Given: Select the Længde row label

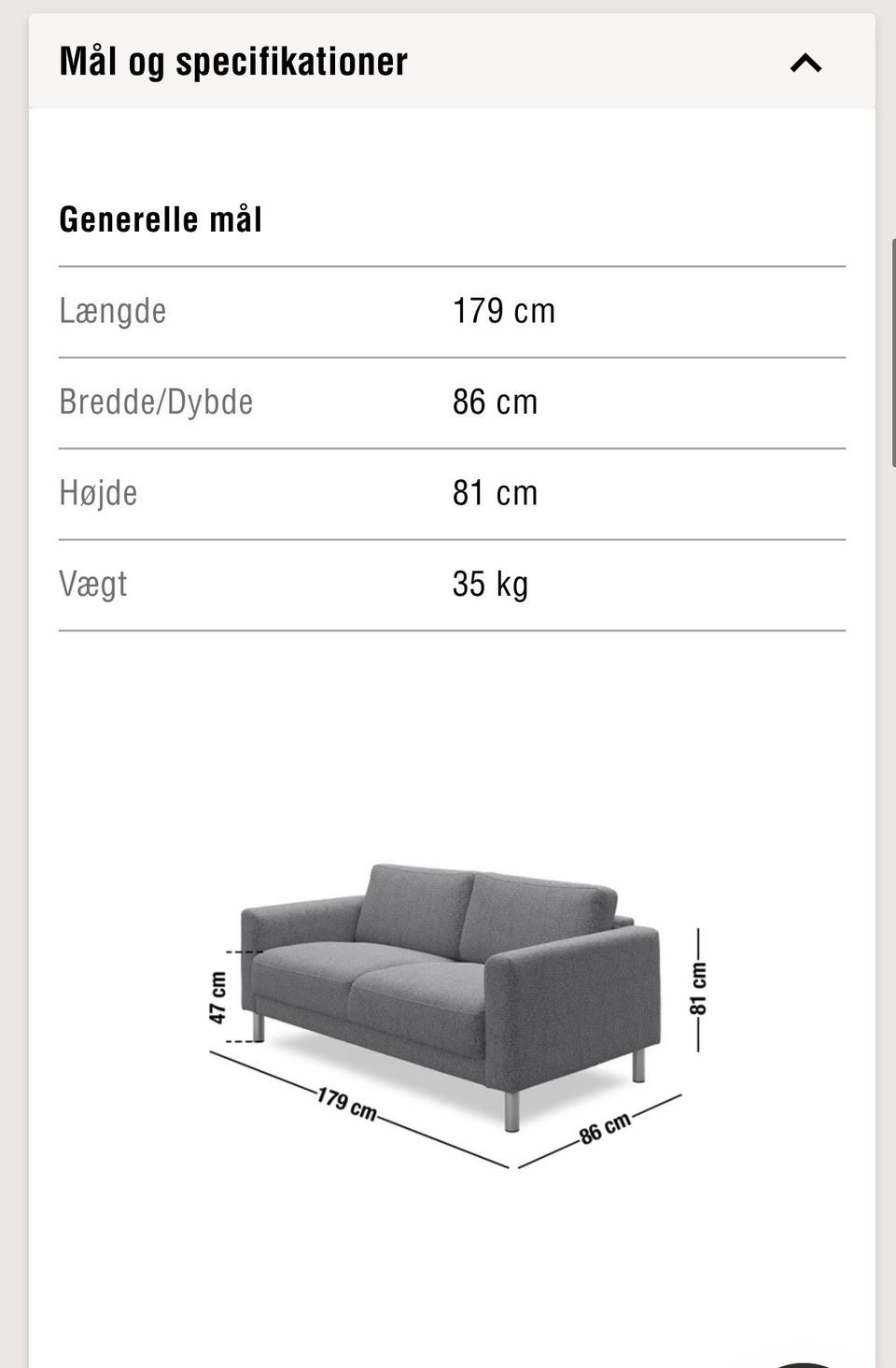Looking at the screenshot, I should click(x=113, y=310).
